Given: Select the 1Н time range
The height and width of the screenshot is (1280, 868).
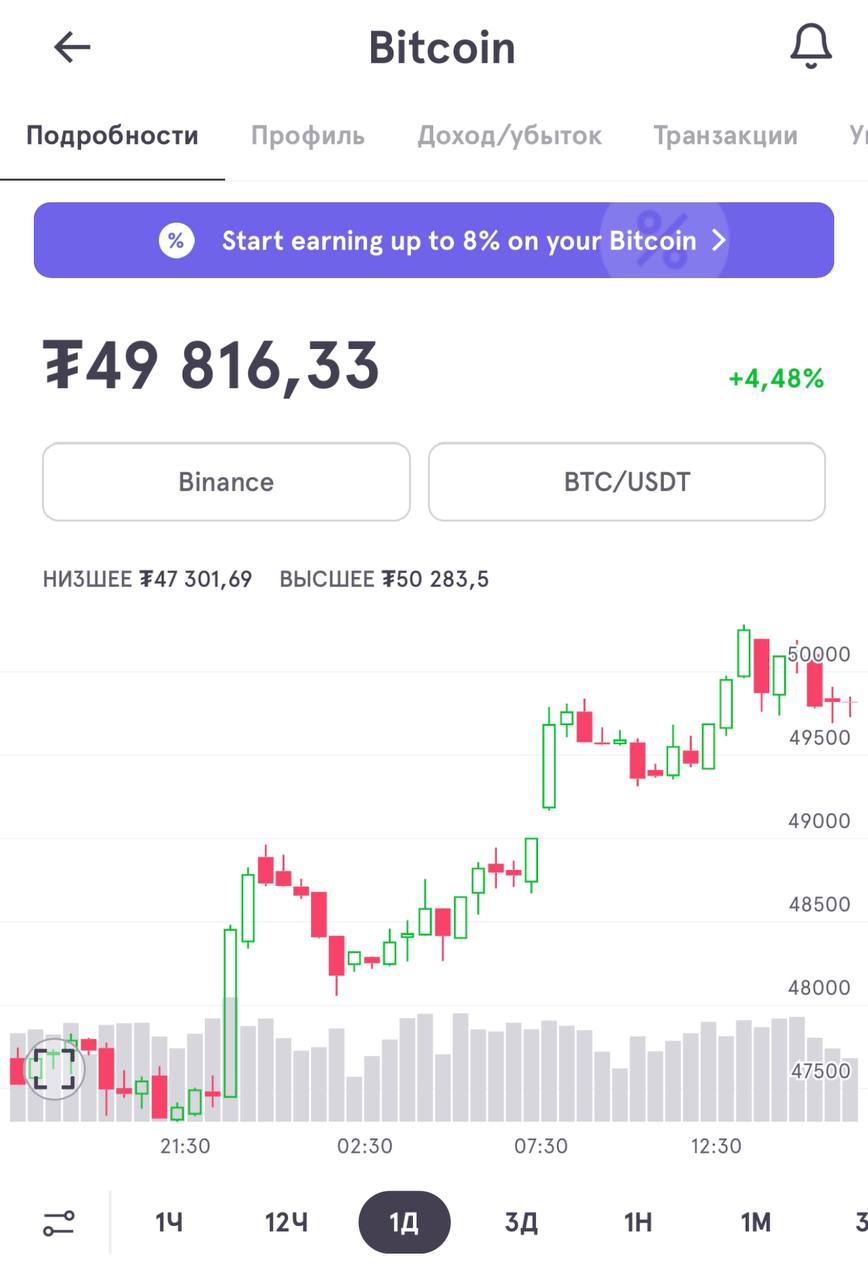Looking at the screenshot, I should 638,1222.
